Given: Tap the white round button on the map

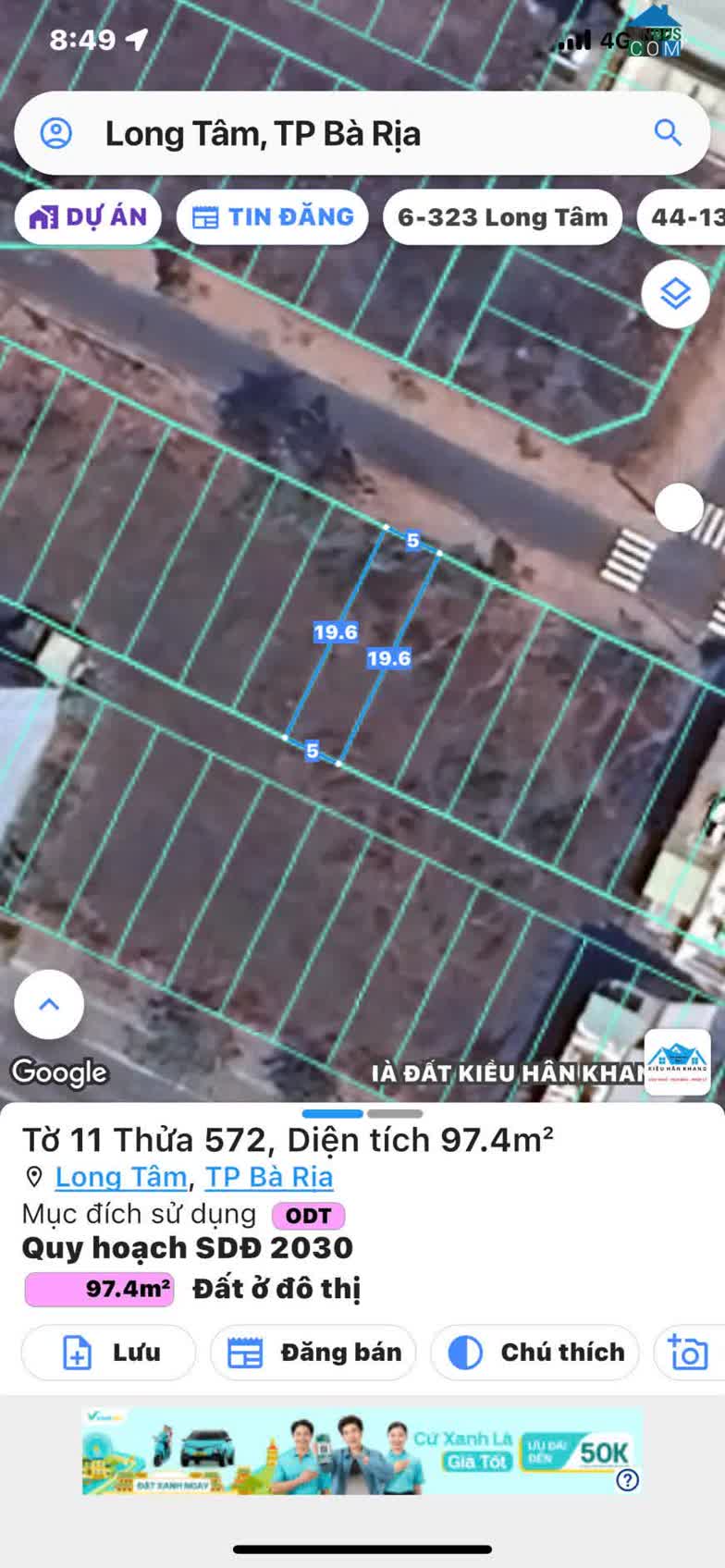Looking at the screenshot, I should coord(679,508).
